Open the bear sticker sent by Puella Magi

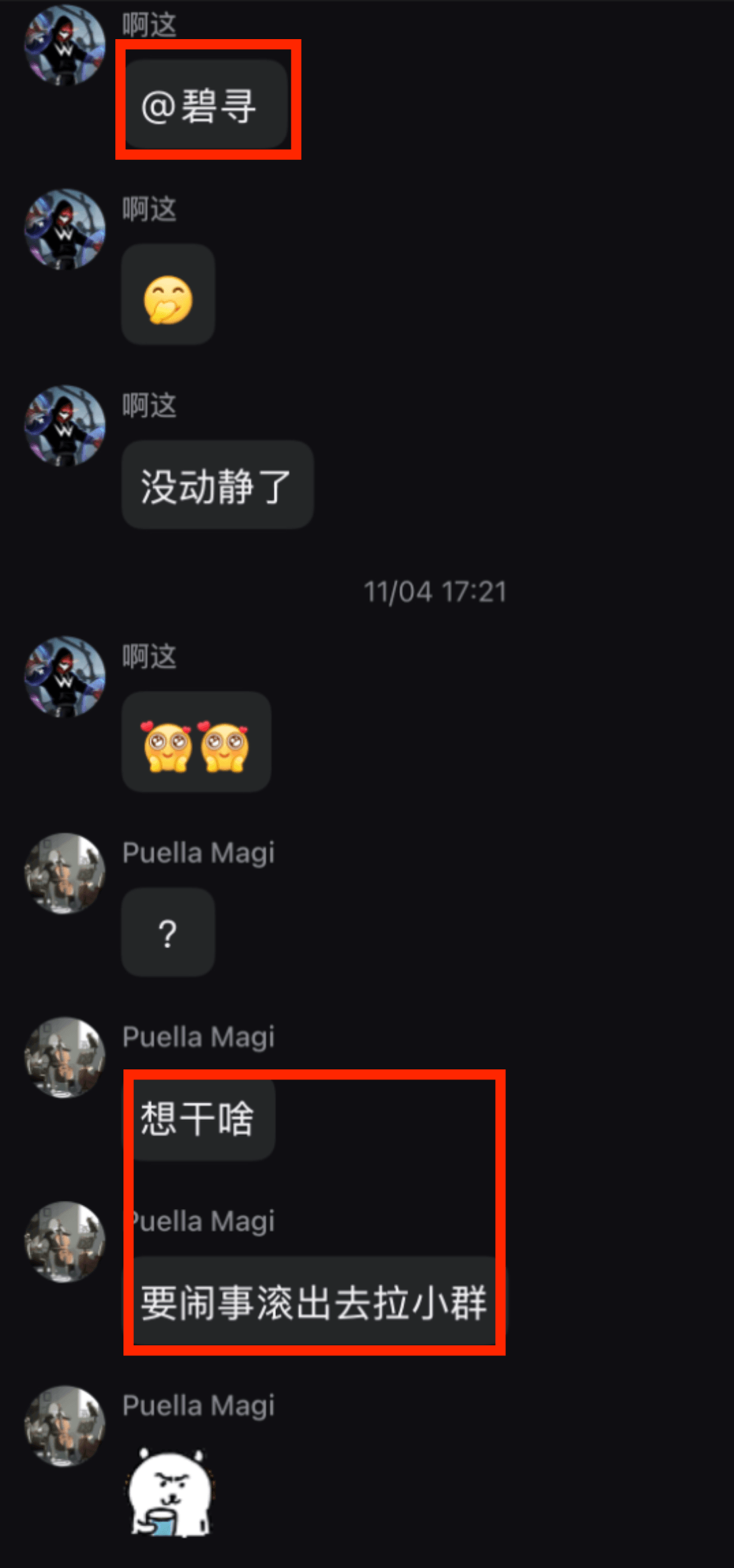(x=170, y=1492)
